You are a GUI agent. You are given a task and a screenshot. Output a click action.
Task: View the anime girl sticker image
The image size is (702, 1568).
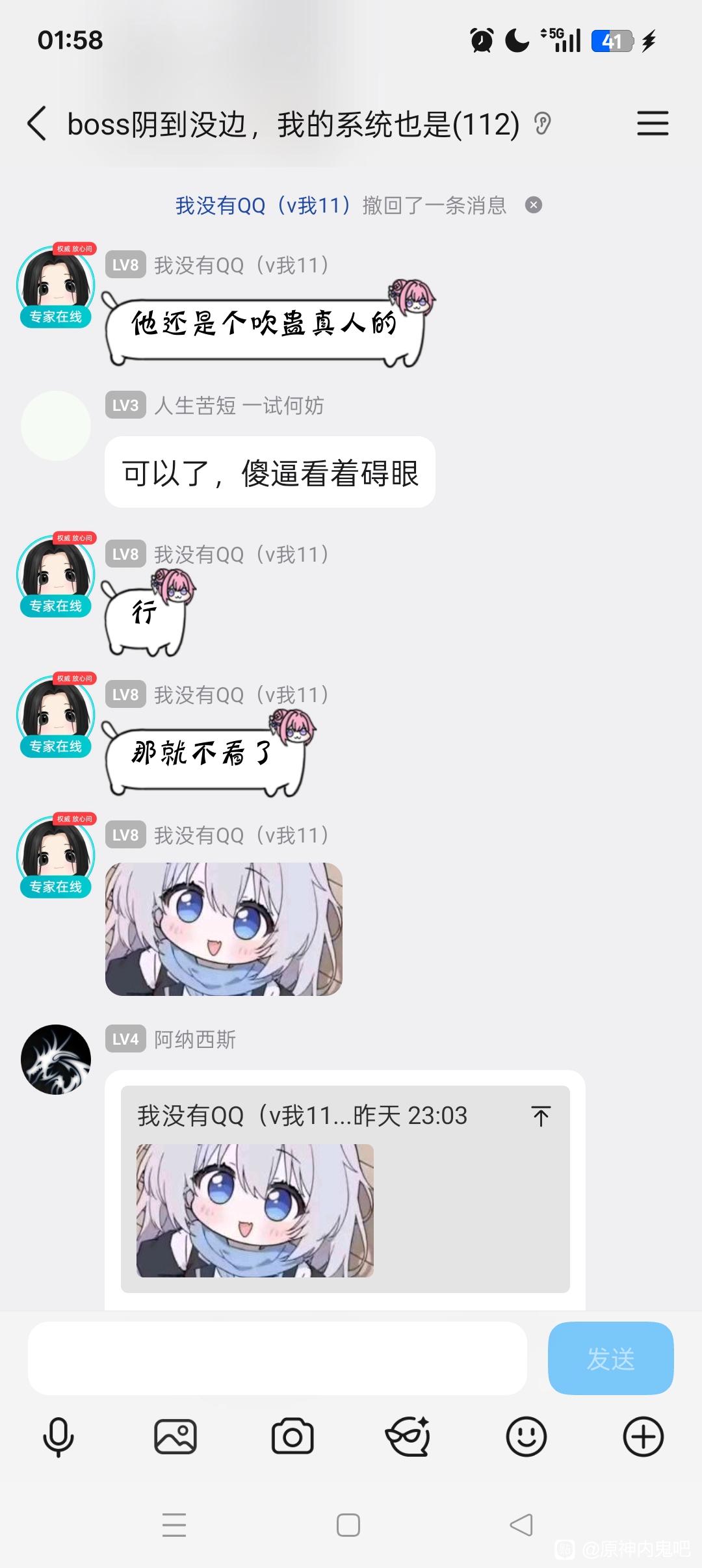[224, 929]
